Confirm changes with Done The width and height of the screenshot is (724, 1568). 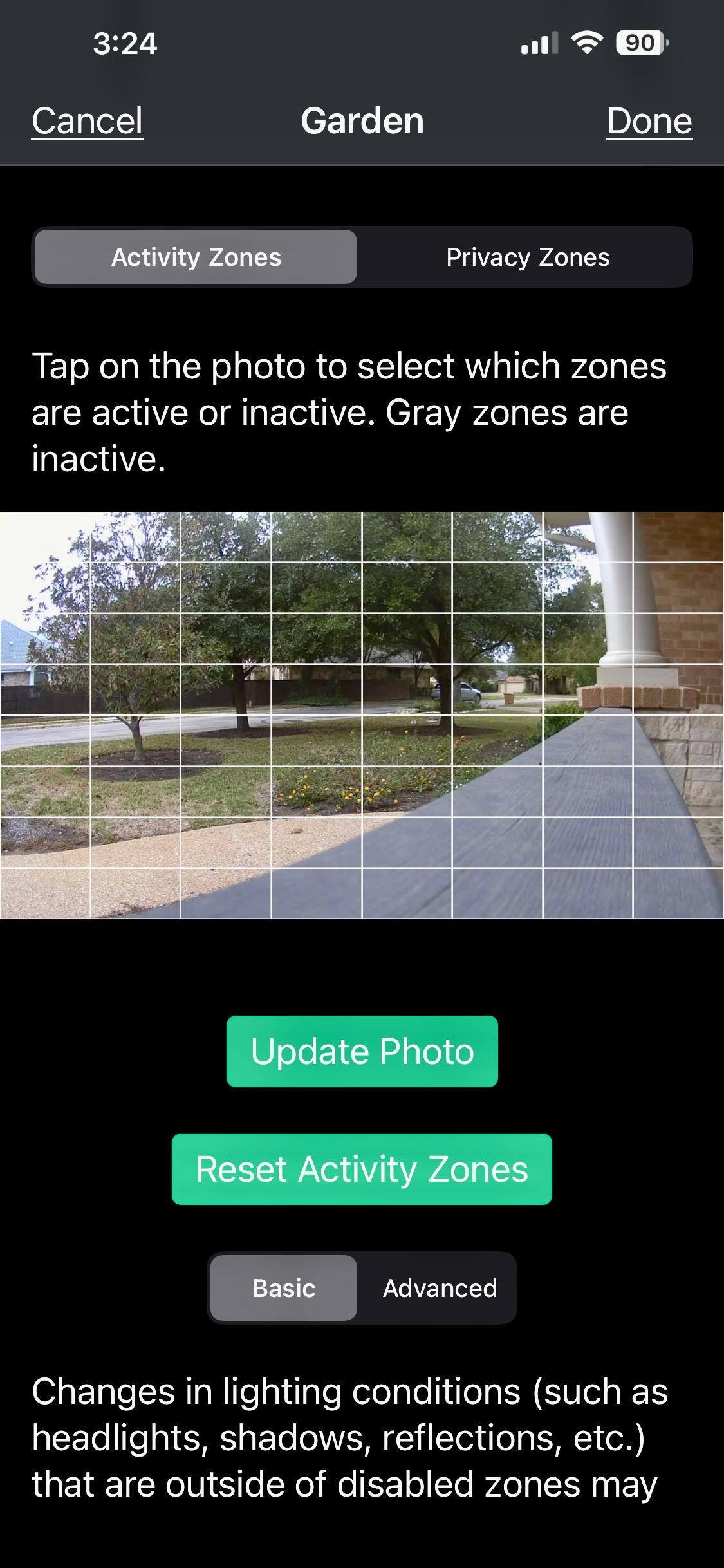[x=649, y=121]
